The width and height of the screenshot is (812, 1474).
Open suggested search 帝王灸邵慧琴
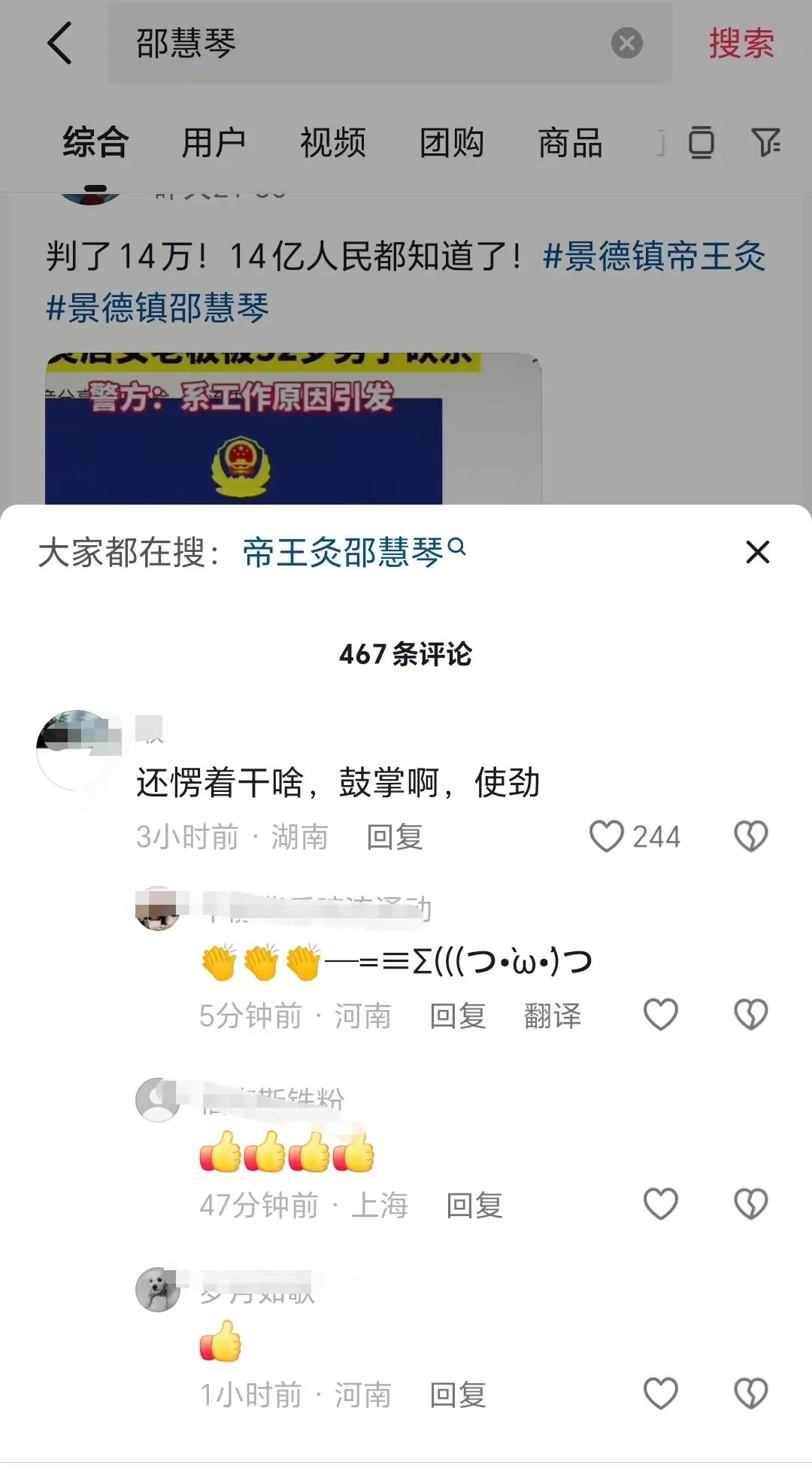(x=354, y=552)
